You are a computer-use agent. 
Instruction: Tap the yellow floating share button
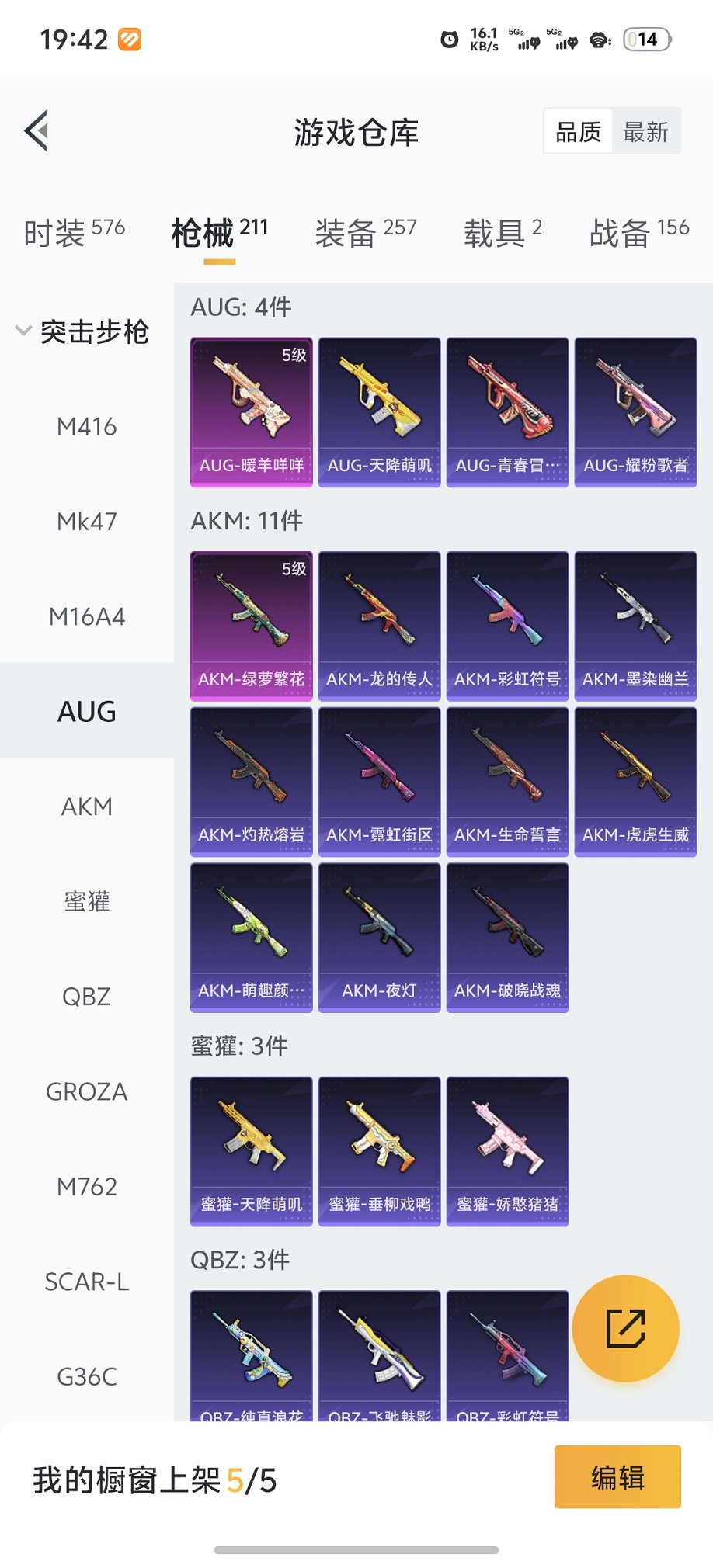625,1328
